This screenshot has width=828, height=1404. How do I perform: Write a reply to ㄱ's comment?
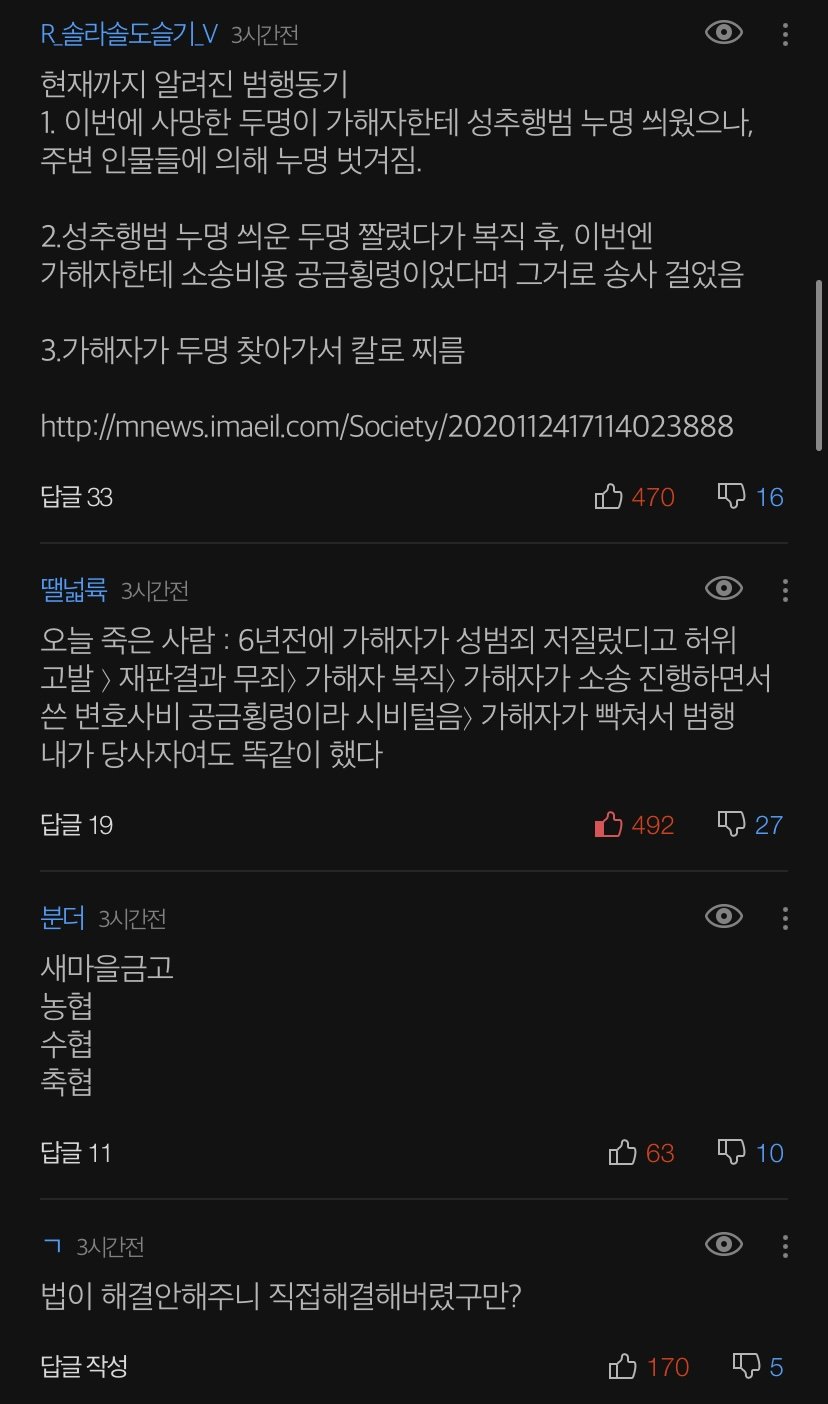(x=84, y=1366)
